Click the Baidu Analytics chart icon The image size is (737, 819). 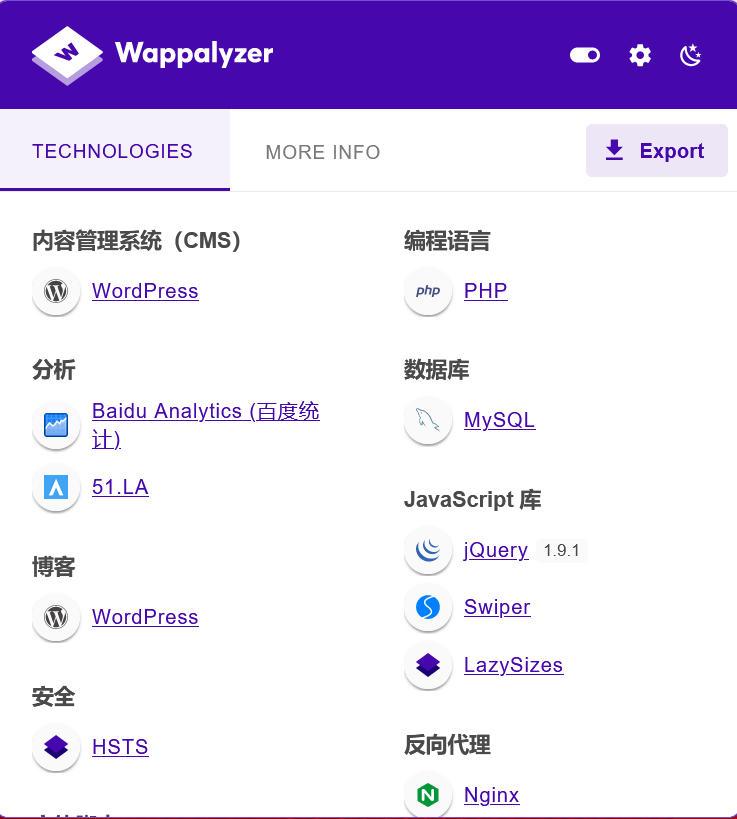tap(55, 425)
